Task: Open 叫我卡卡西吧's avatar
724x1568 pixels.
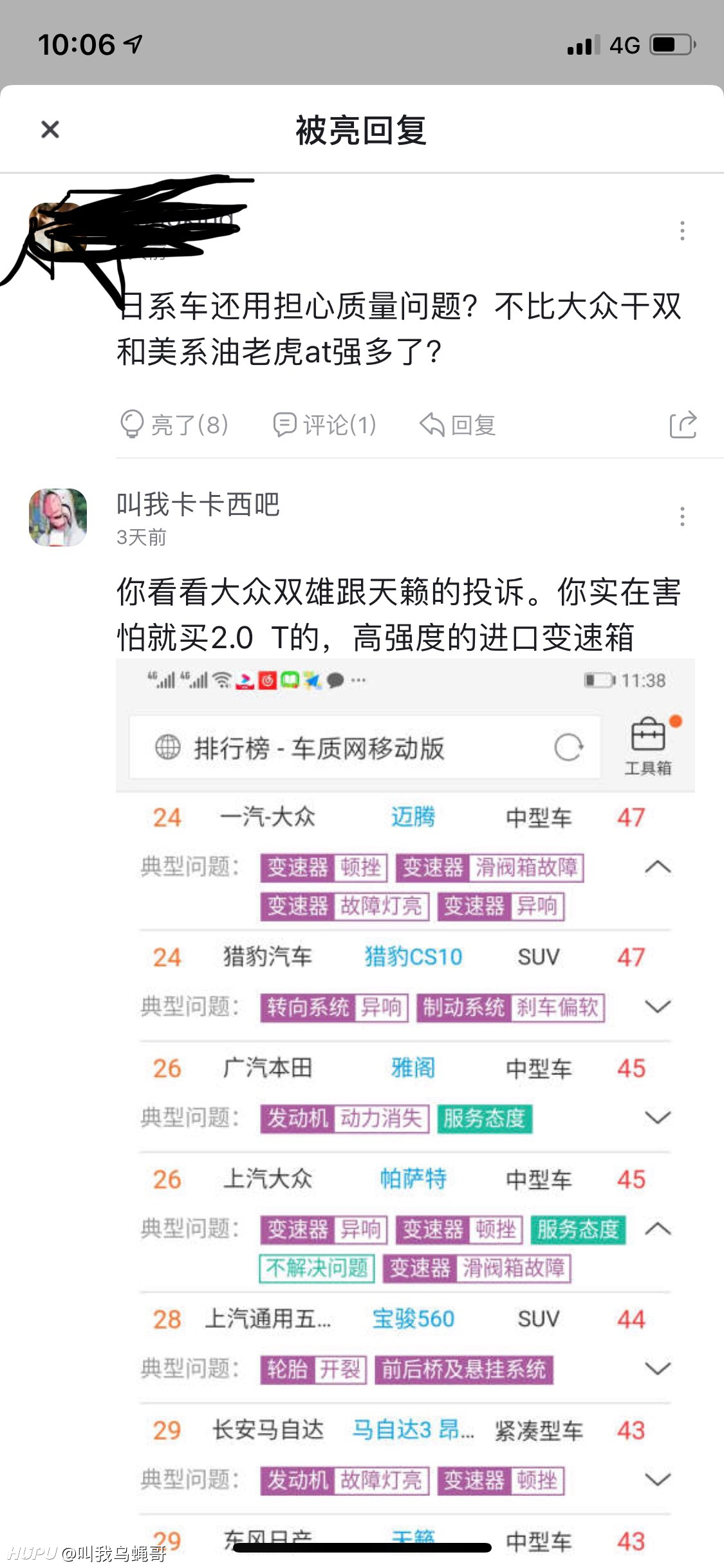Action: coord(58,518)
